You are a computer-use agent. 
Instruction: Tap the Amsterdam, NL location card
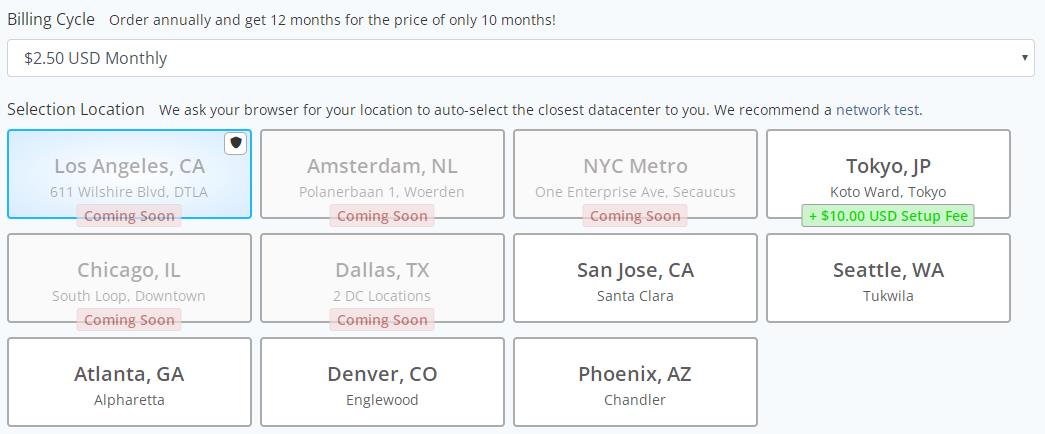382,174
